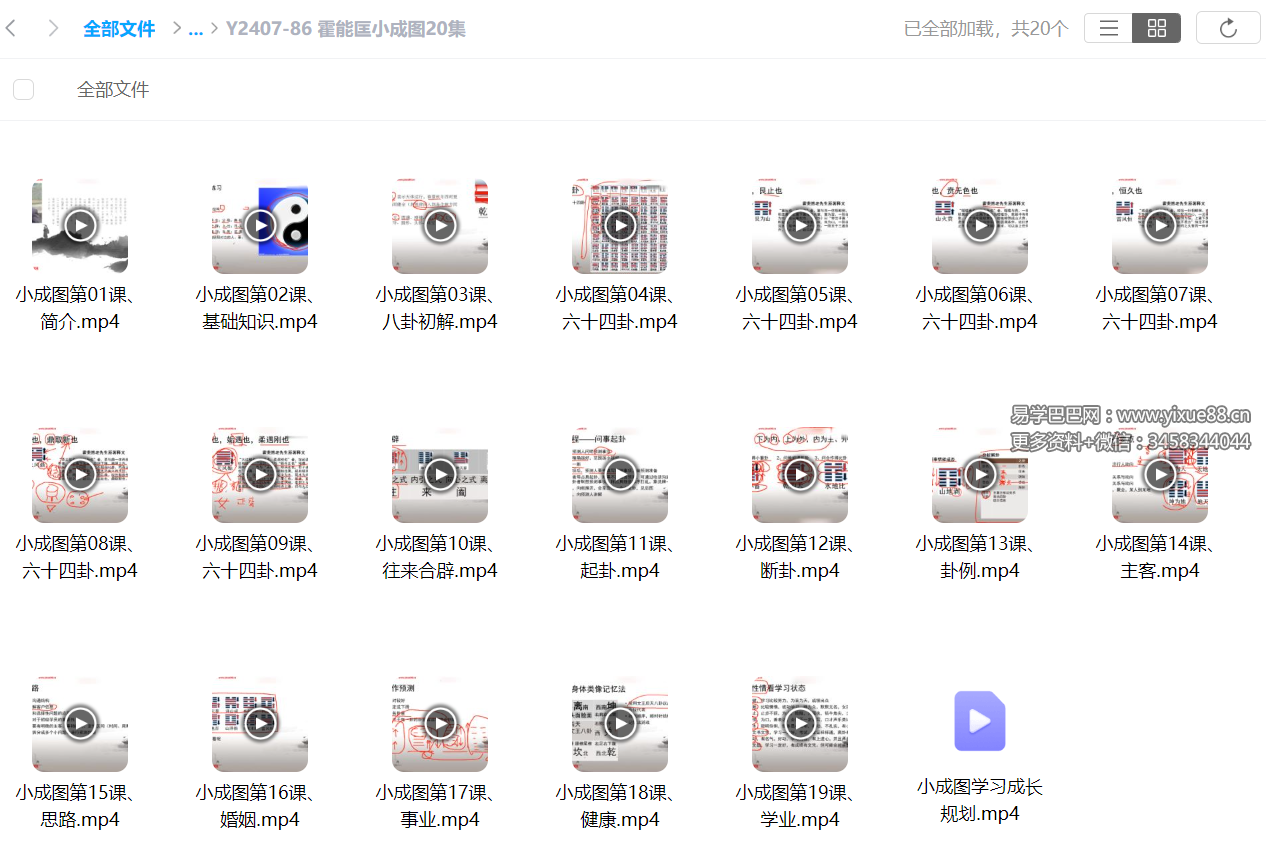The height and width of the screenshot is (857, 1266).
Task: Open the 全部文件 breadcrumb link
Action: pos(119,29)
